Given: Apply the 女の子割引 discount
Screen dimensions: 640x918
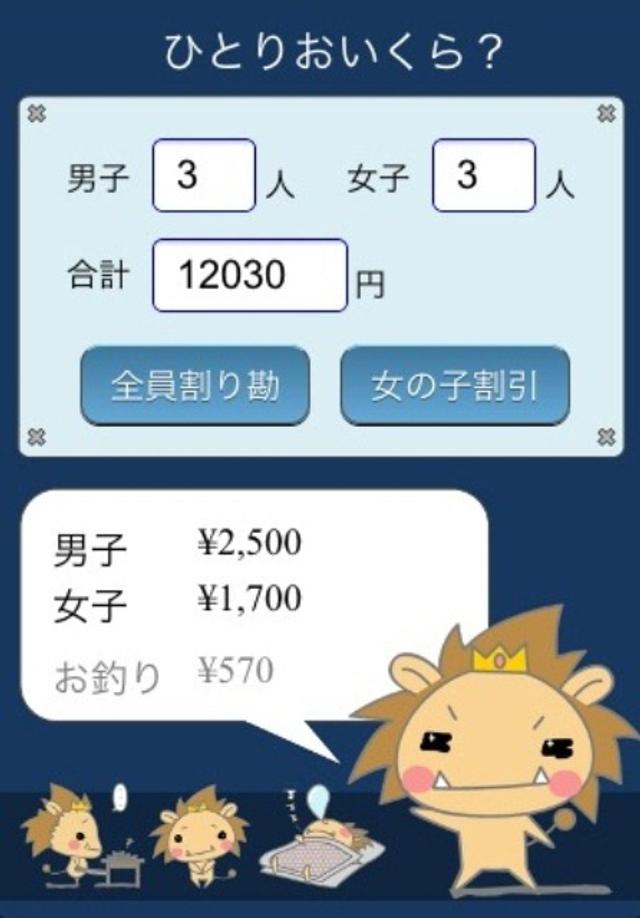Looking at the screenshot, I should (455, 386).
